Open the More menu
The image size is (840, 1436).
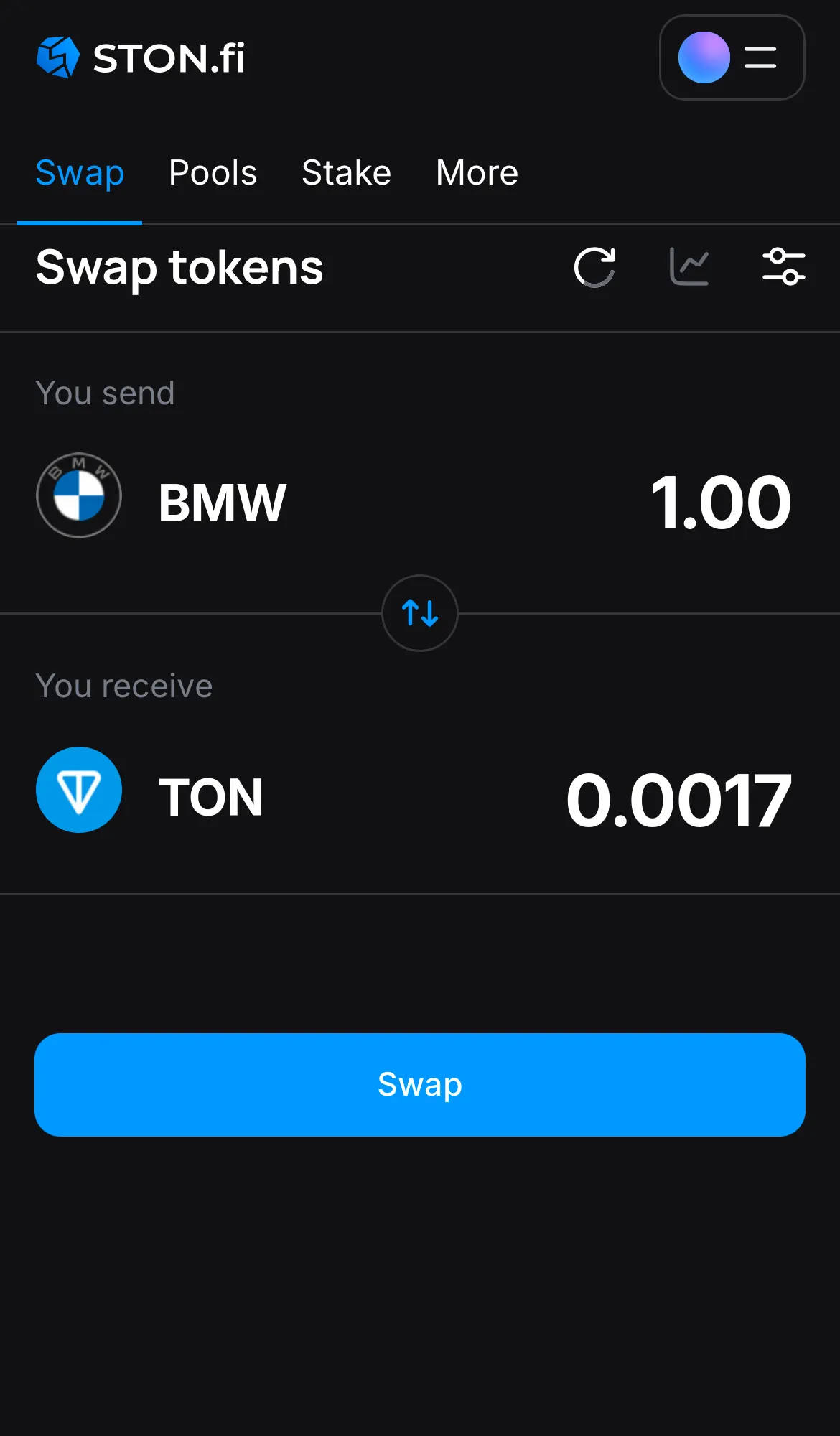(x=476, y=172)
